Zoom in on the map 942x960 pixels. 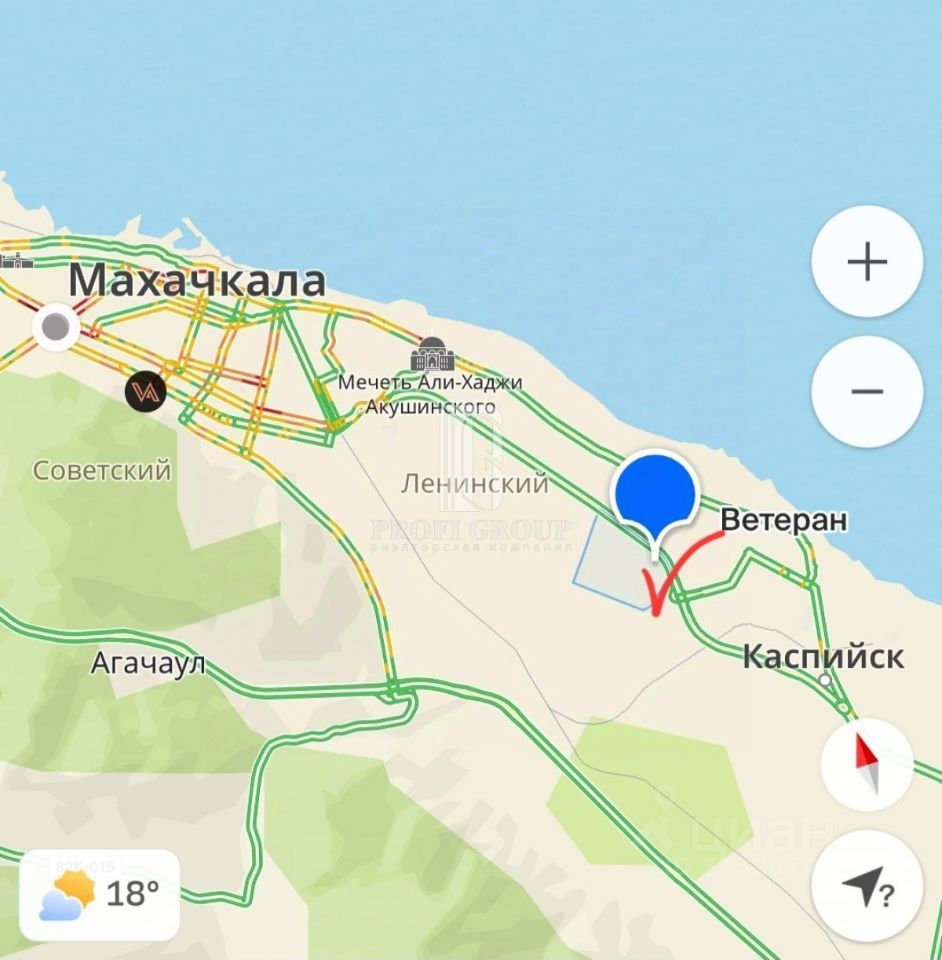866,262
